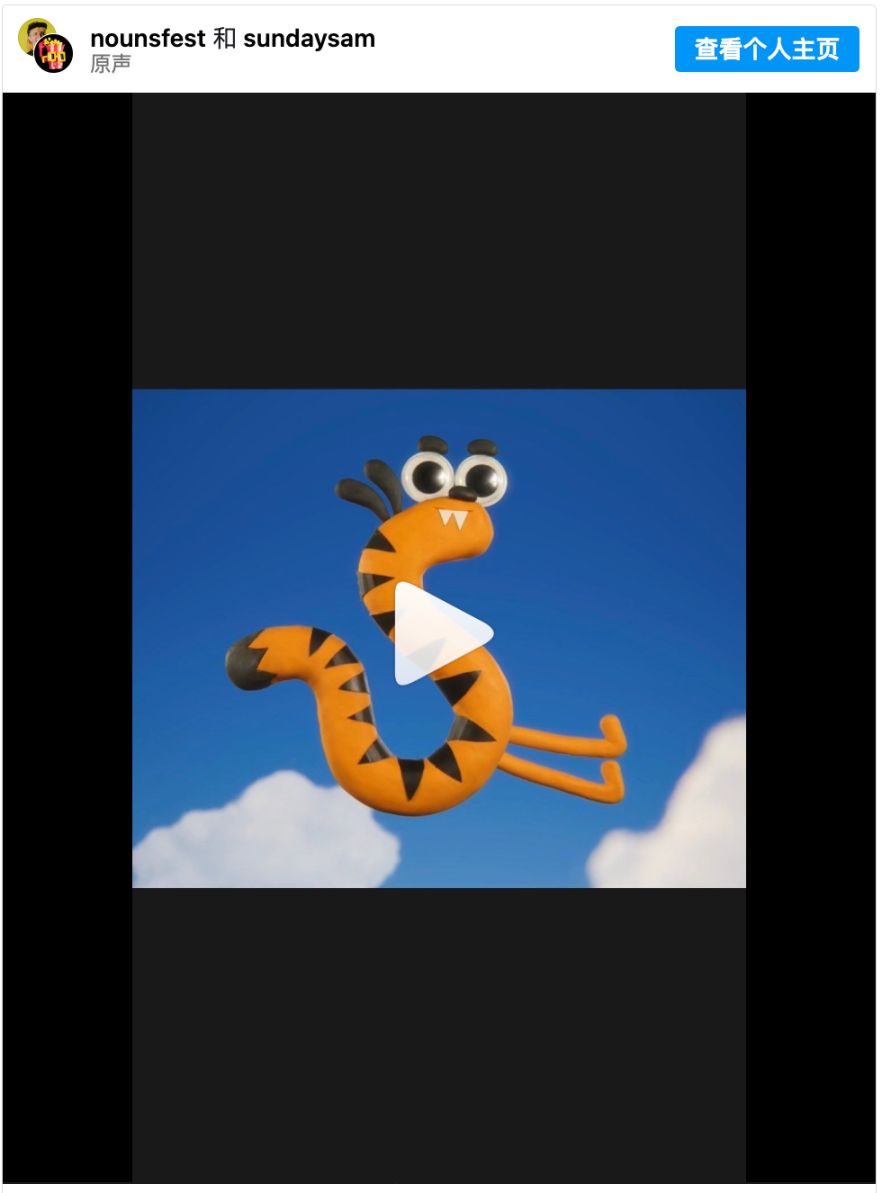Open the nounsfest profile link
The width and height of the screenshot is (882, 1193).
click(147, 39)
